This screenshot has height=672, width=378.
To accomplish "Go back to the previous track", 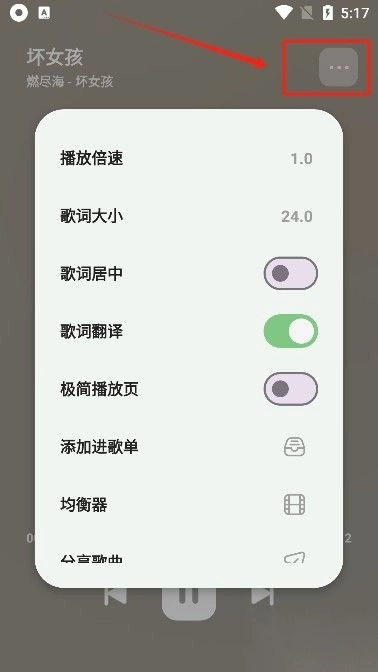I will pyautogui.click(x=116, y=596).
